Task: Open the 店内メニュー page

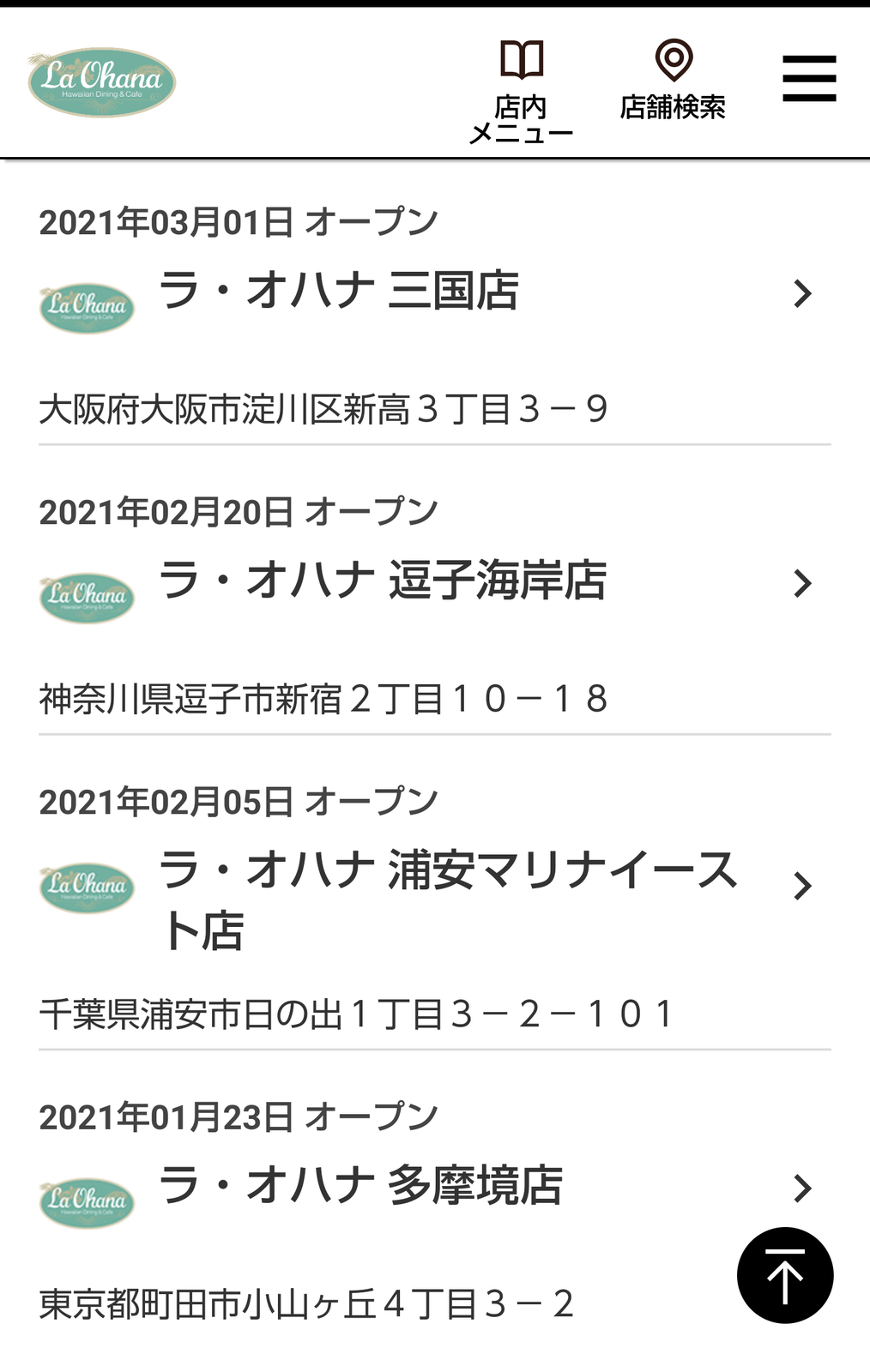Action: click(521, 91)
